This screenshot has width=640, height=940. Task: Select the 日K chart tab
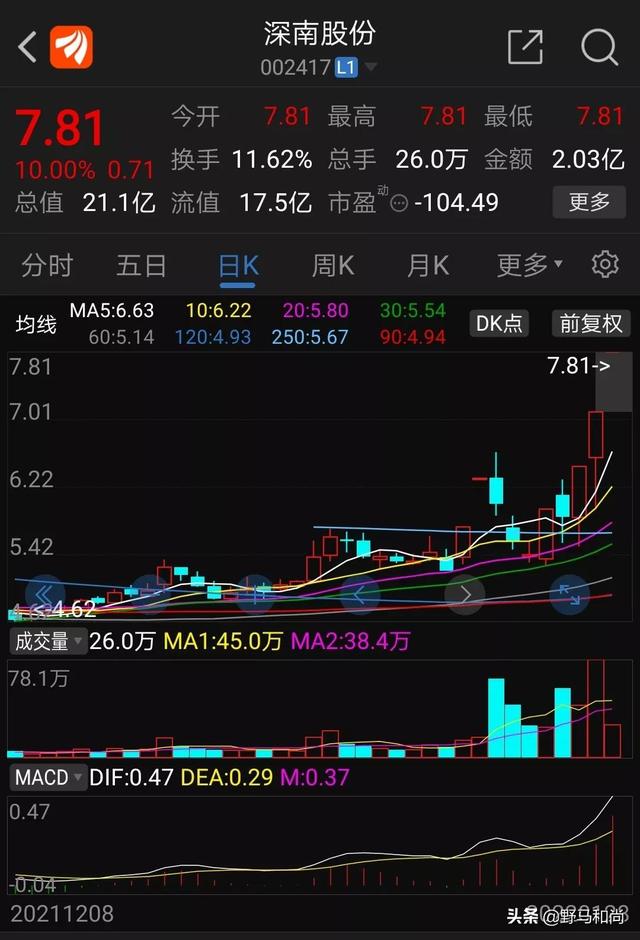238,265
